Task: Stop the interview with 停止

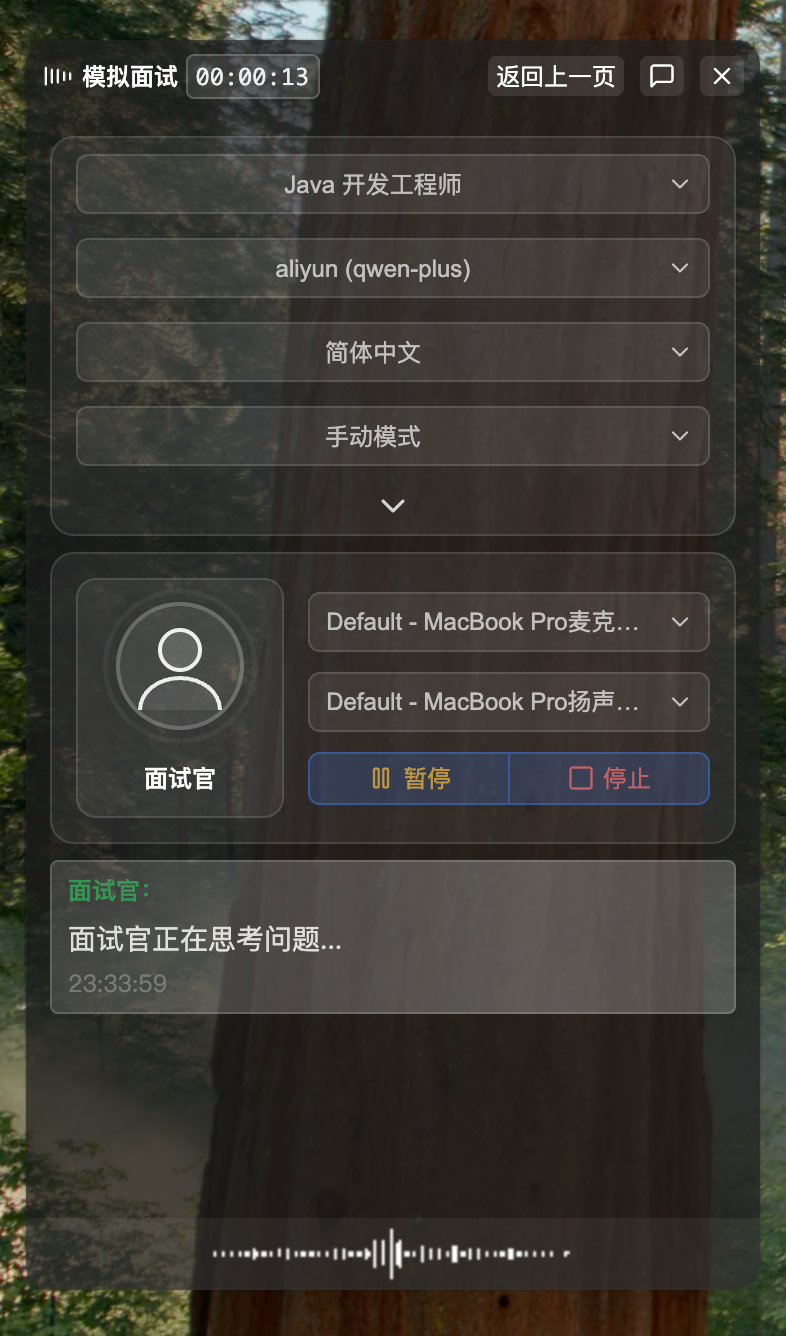Action: click(609, 778)
